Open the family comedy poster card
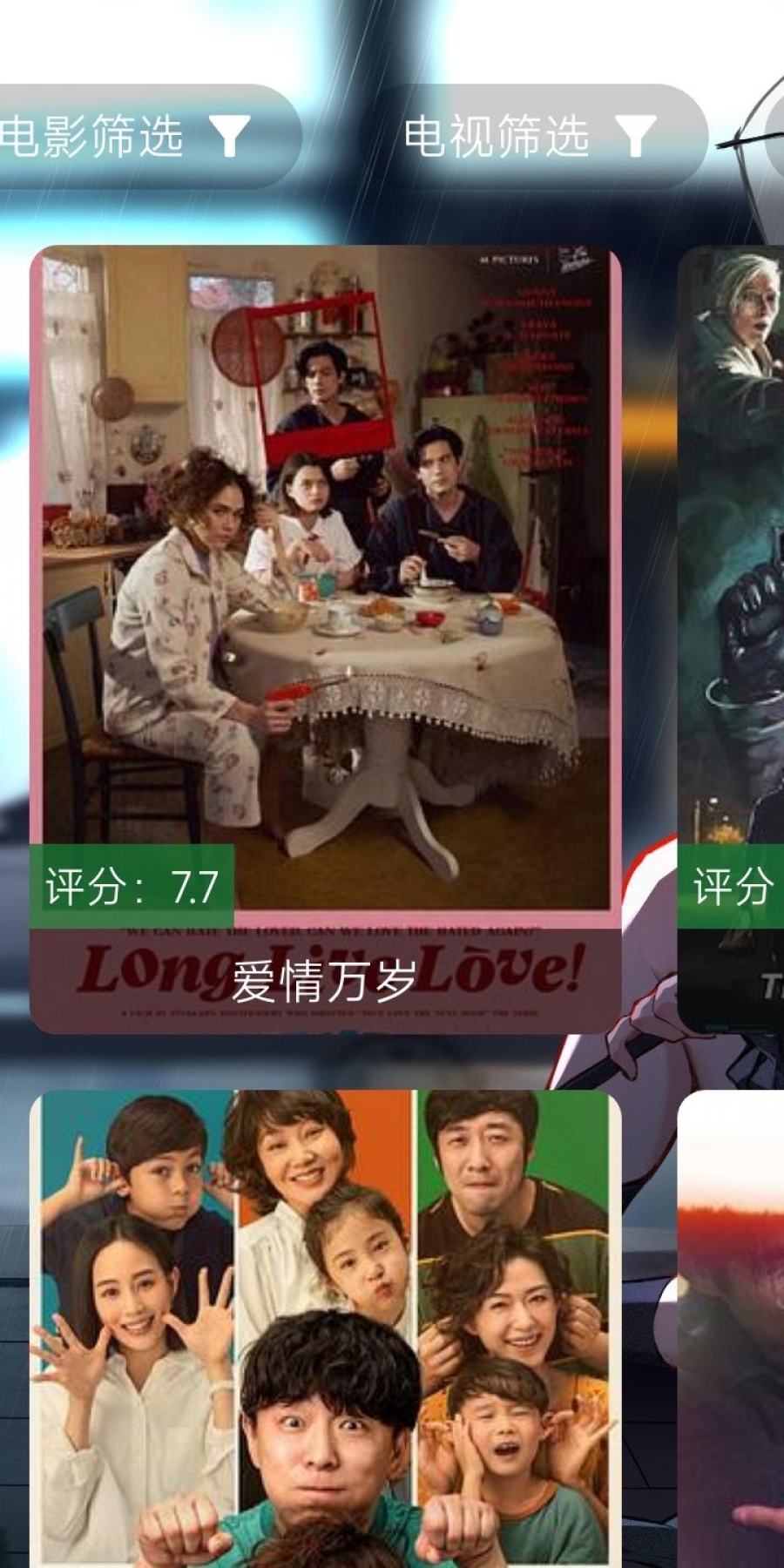 click(326, 1328)
